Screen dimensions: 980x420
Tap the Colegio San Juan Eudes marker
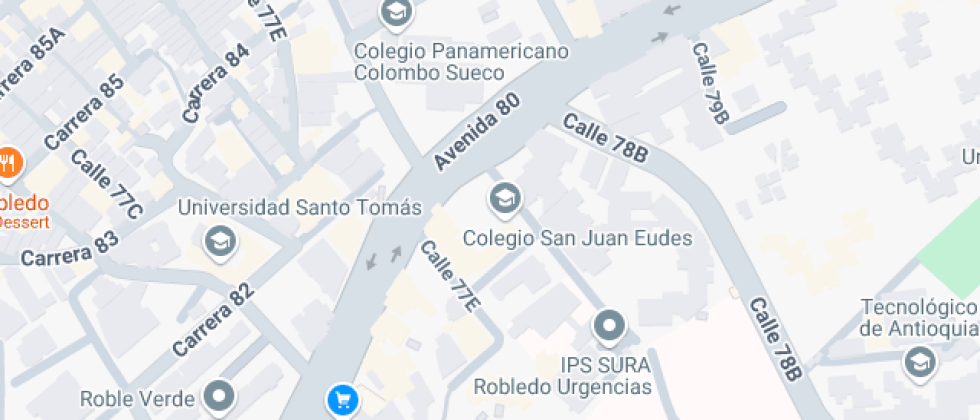[x=505, y=199]
